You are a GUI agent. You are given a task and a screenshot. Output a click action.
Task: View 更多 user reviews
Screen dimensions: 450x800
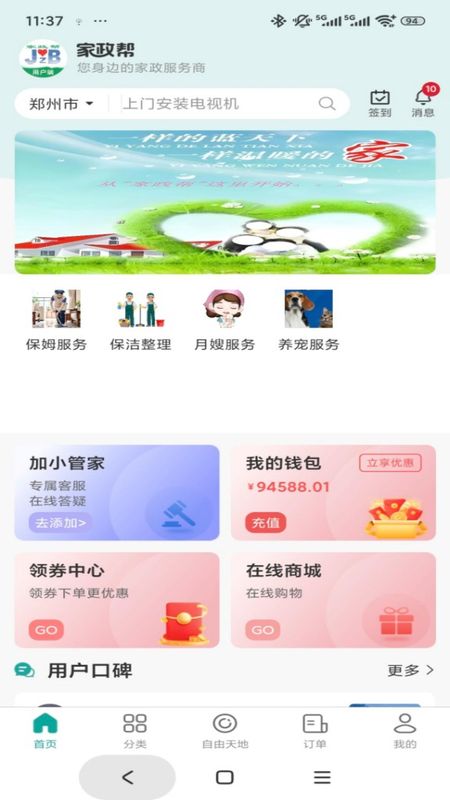411,670
